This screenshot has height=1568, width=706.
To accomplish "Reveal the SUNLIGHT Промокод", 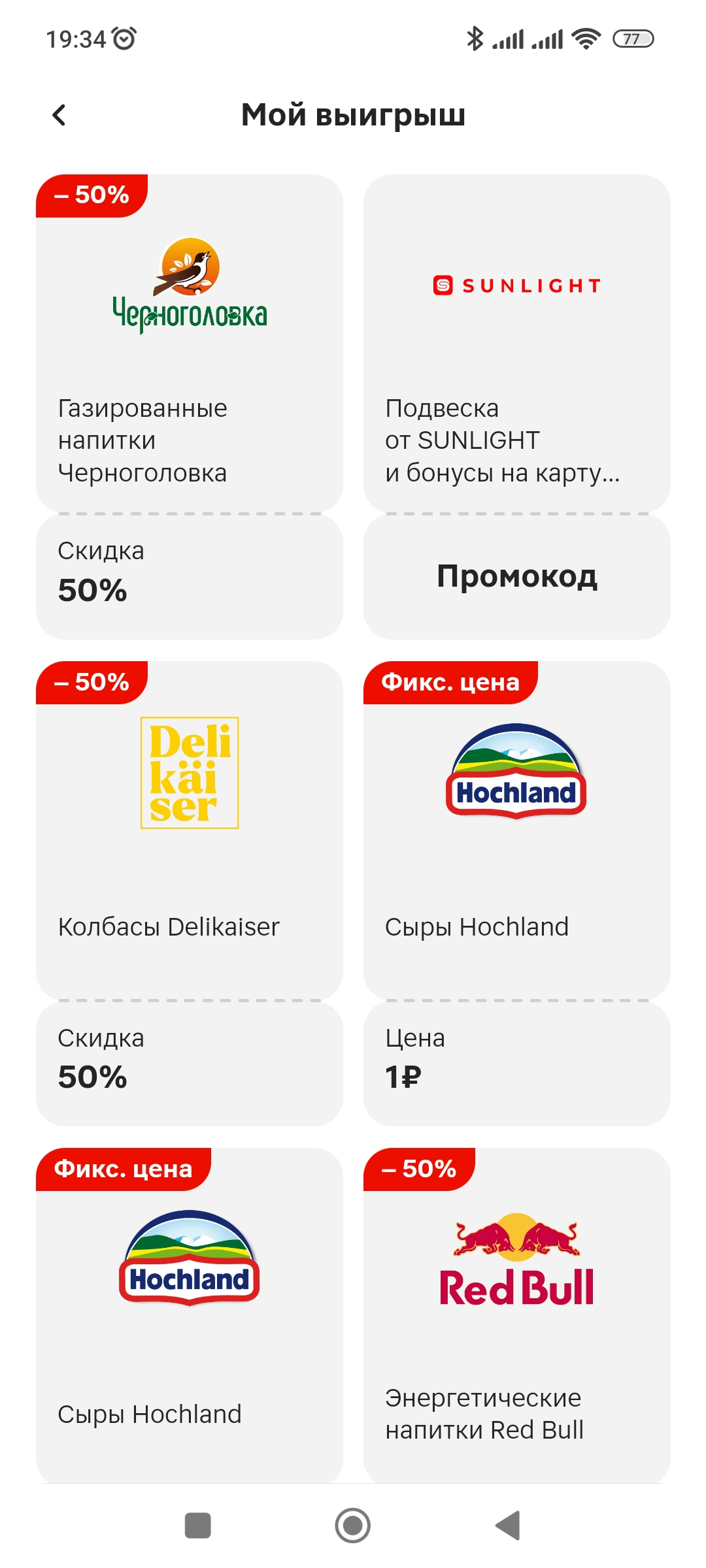I will click(516, 577).
